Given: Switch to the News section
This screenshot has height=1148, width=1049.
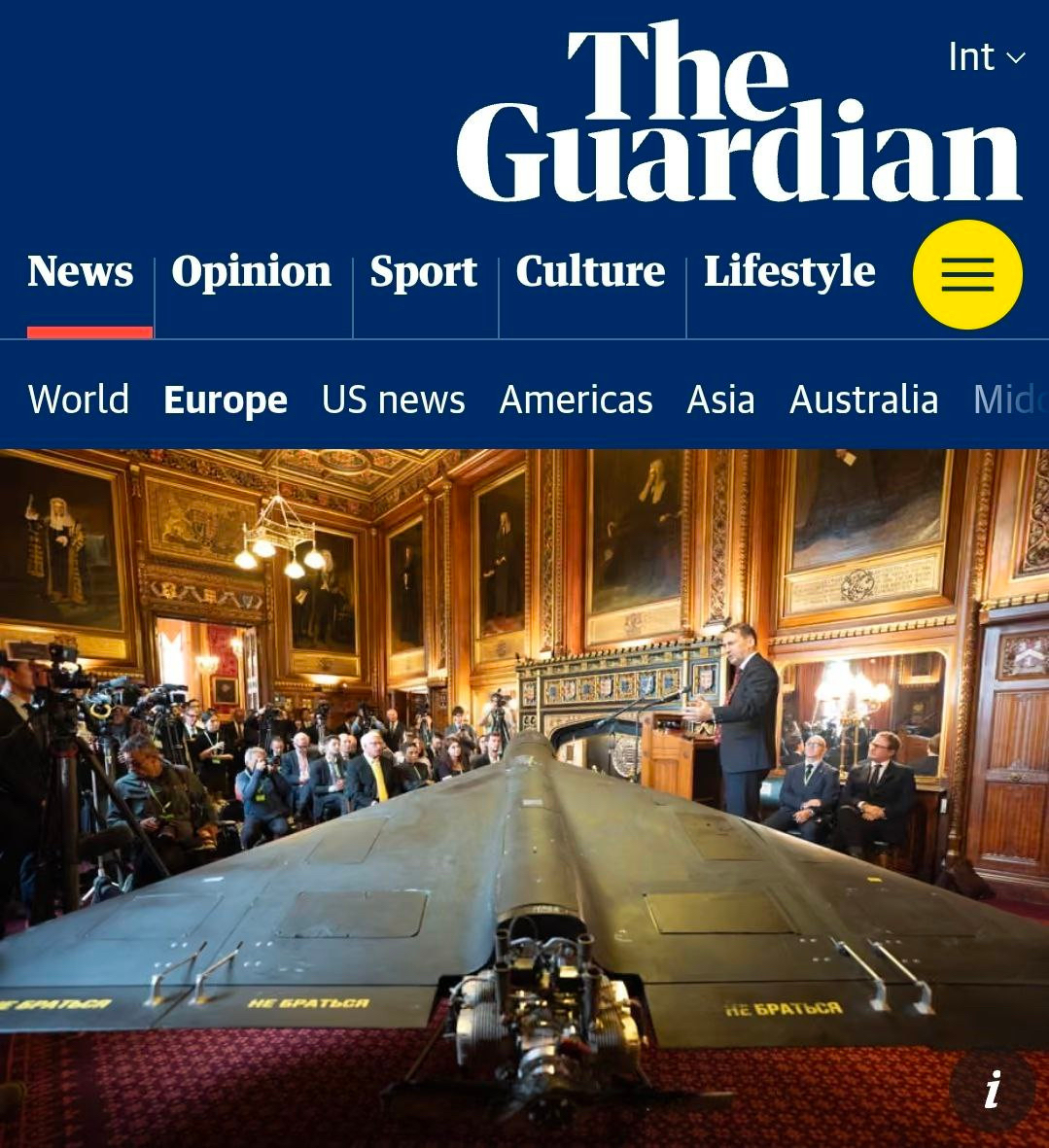Looking at the screenshot, I should [x=81, y=272].
